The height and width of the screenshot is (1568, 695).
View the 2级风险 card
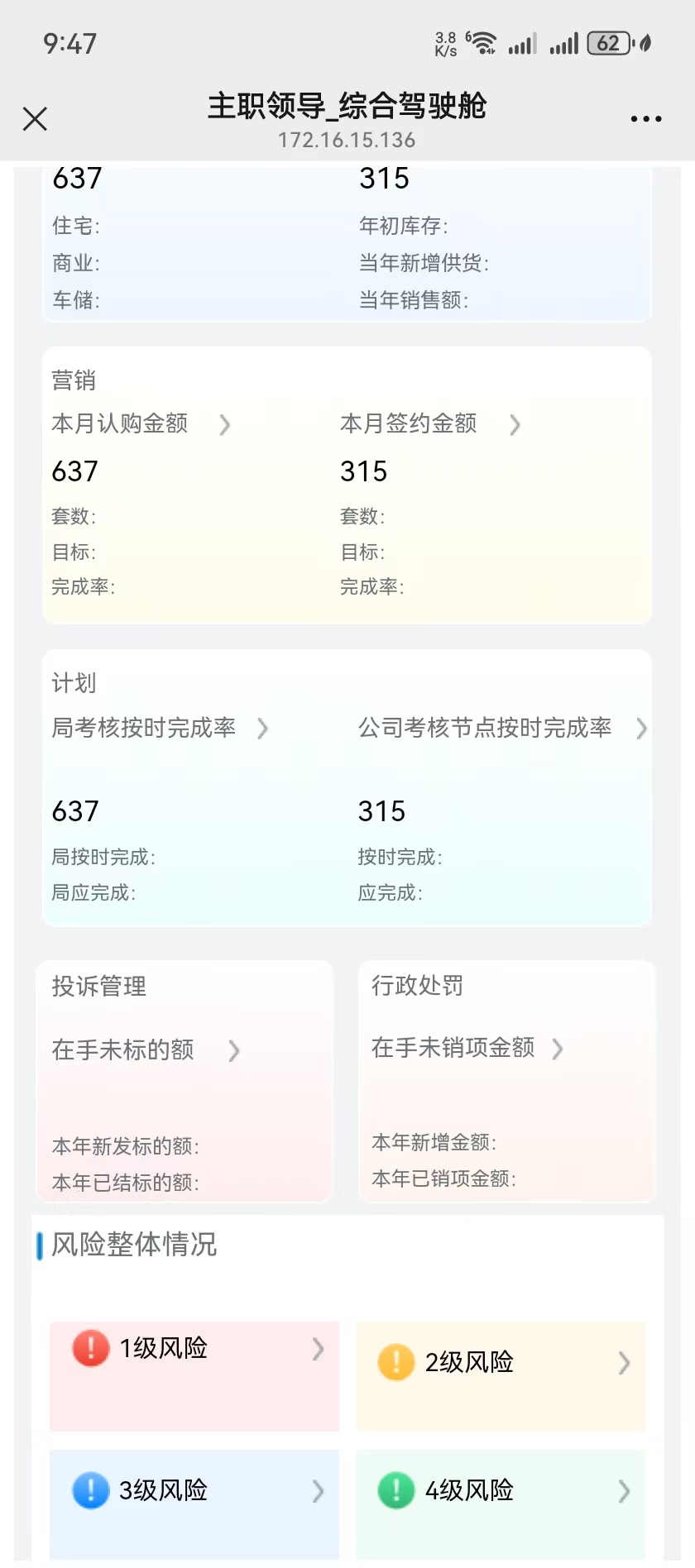500,1374
